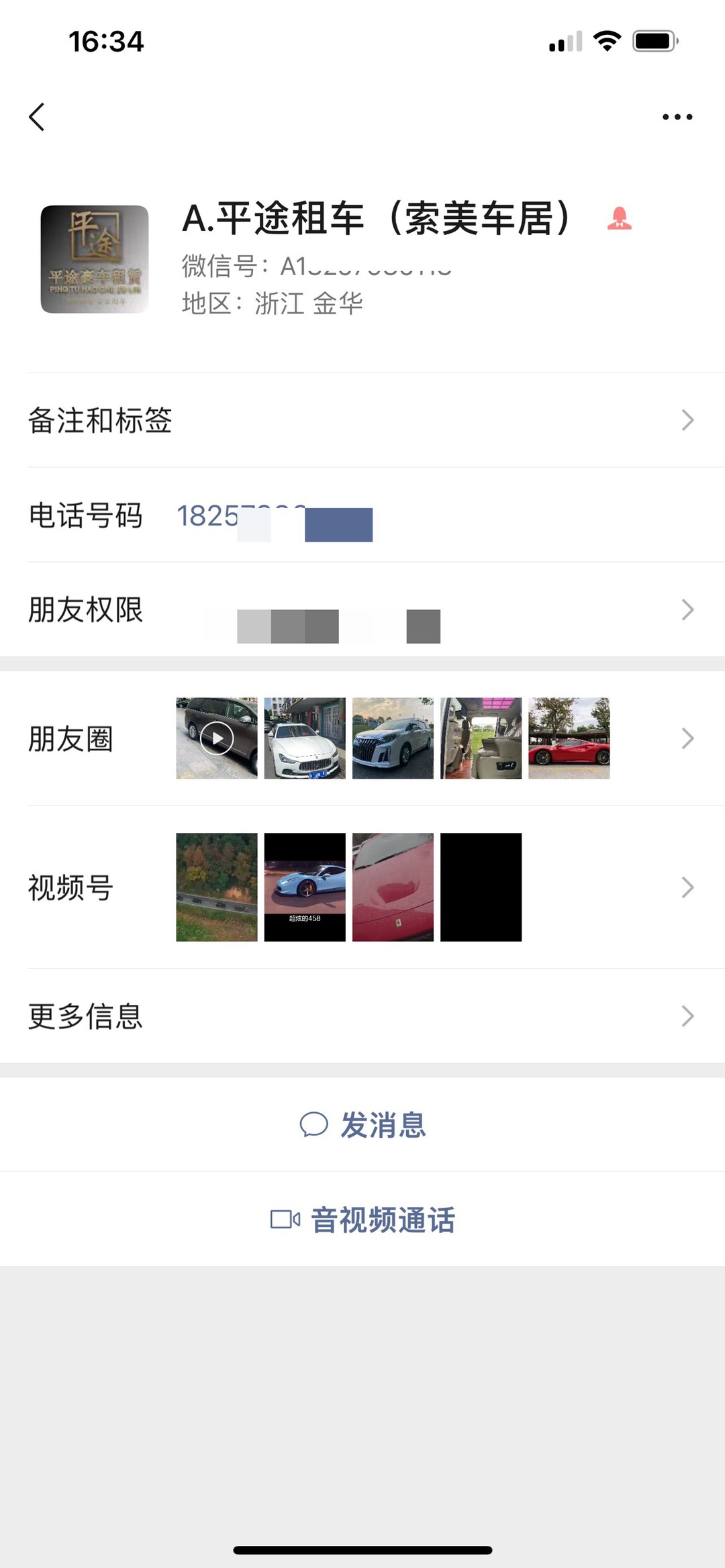Tap 发消息 to send a message

pyautogui.click(x=364, y=1125)
